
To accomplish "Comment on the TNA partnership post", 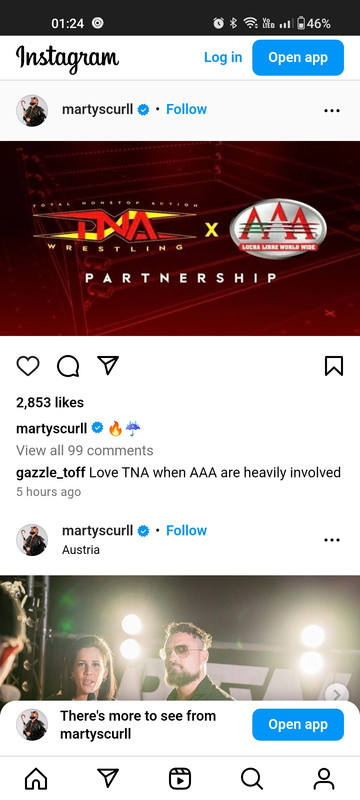I will (x=68, y=366).
